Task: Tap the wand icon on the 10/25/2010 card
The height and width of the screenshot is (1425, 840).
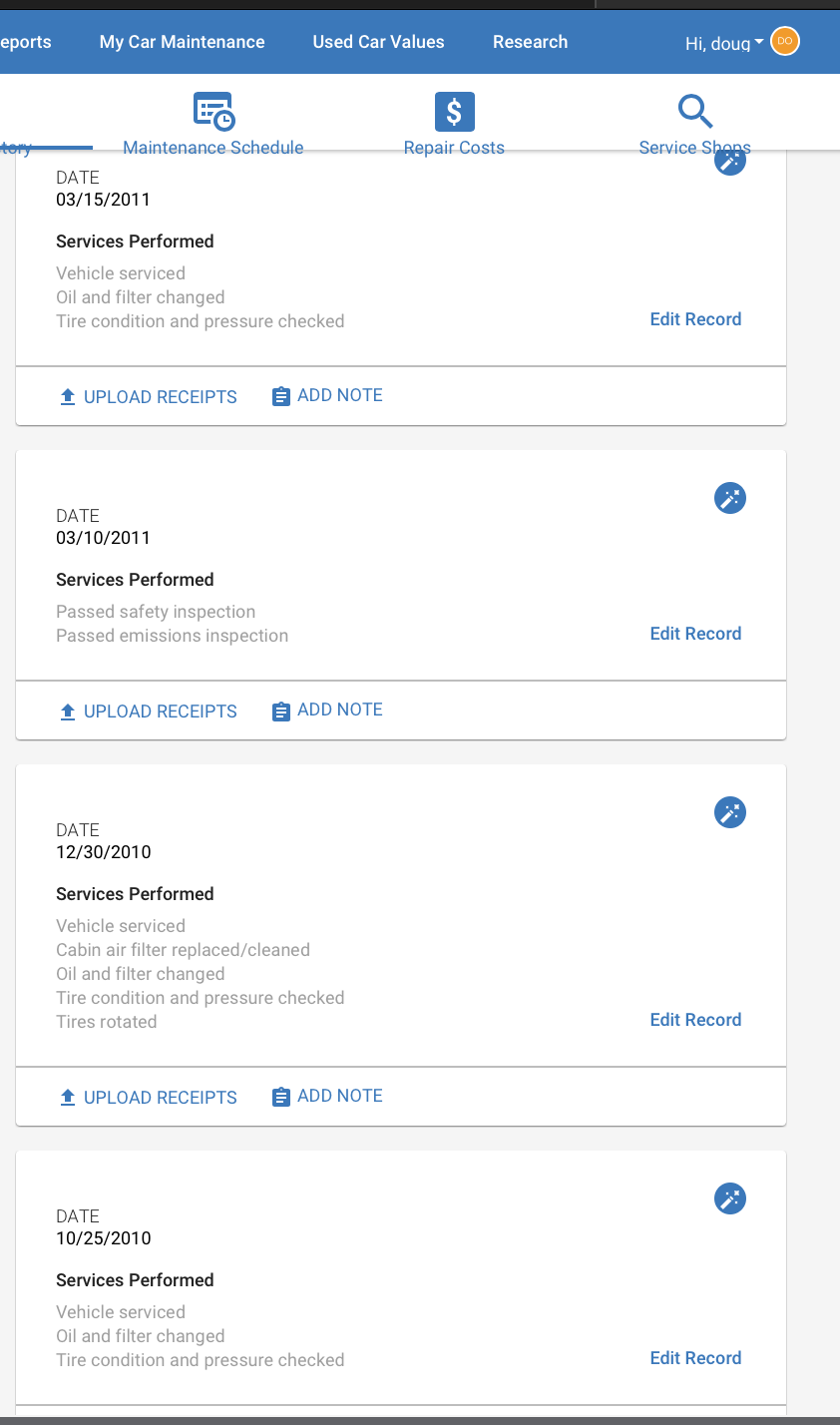Action: pyautogui.click(x=730, y=1198)
